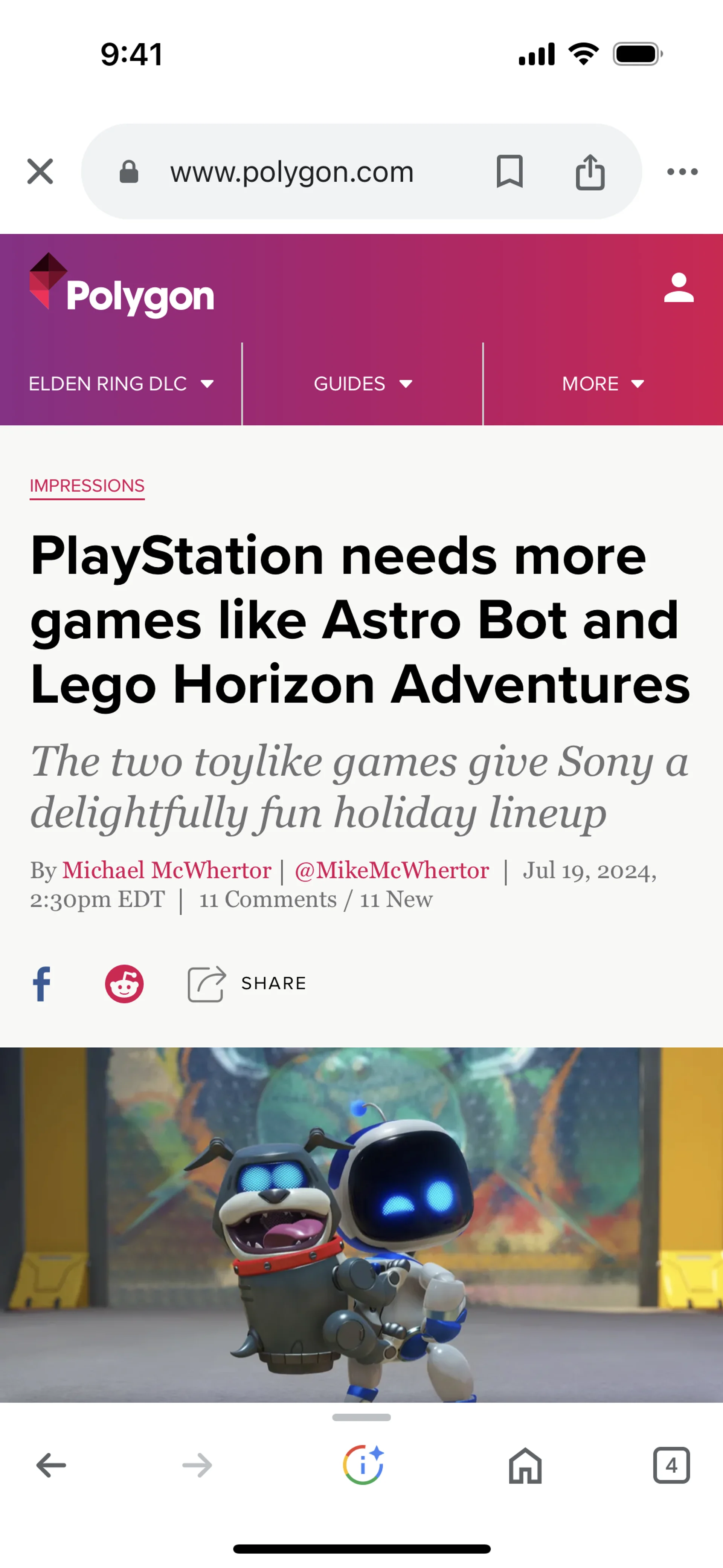Open the three-dot overflow menu
The image size is (723, 1568).
682,172
